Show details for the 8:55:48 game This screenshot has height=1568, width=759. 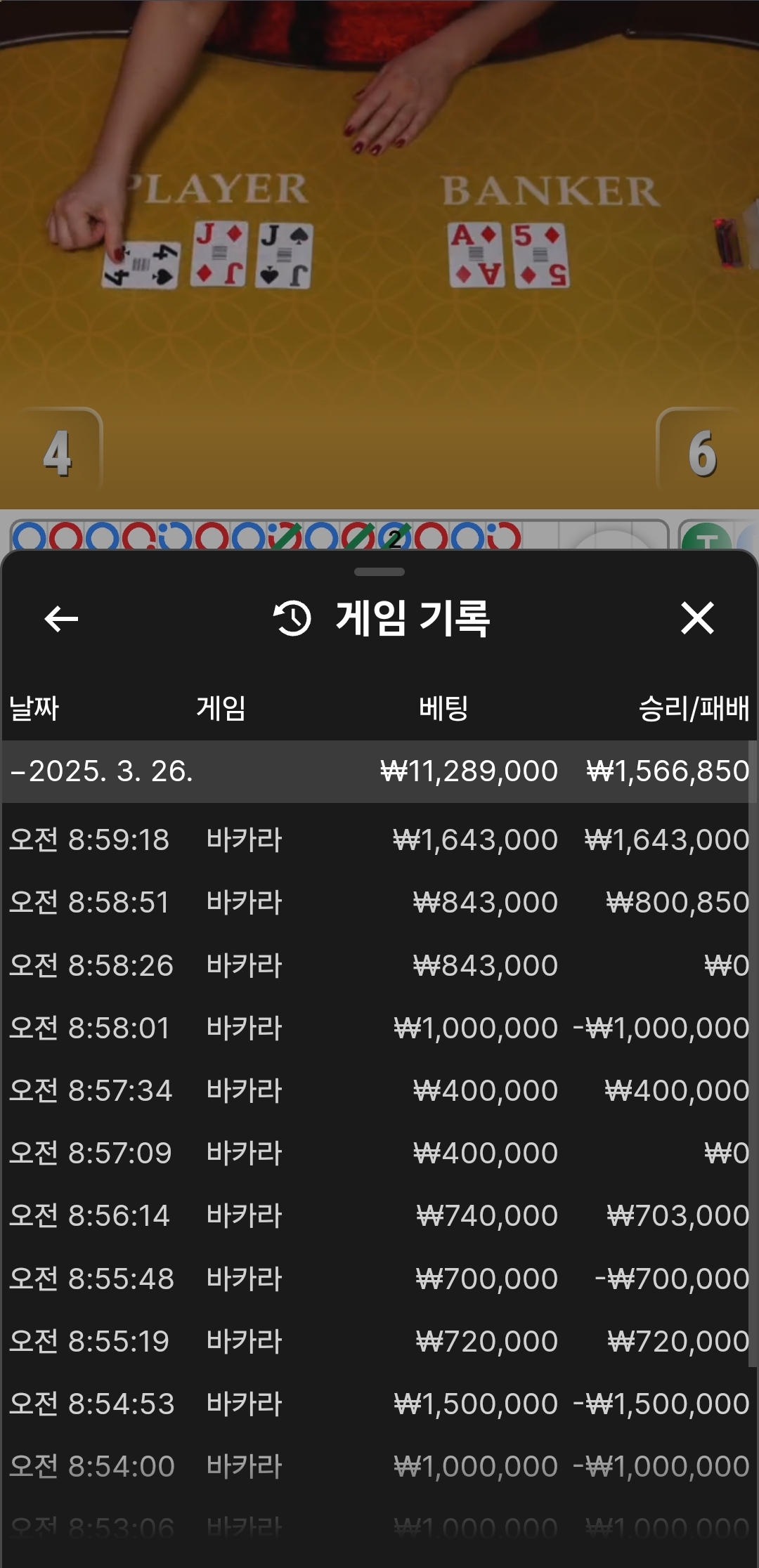(x=378, y=1279)
